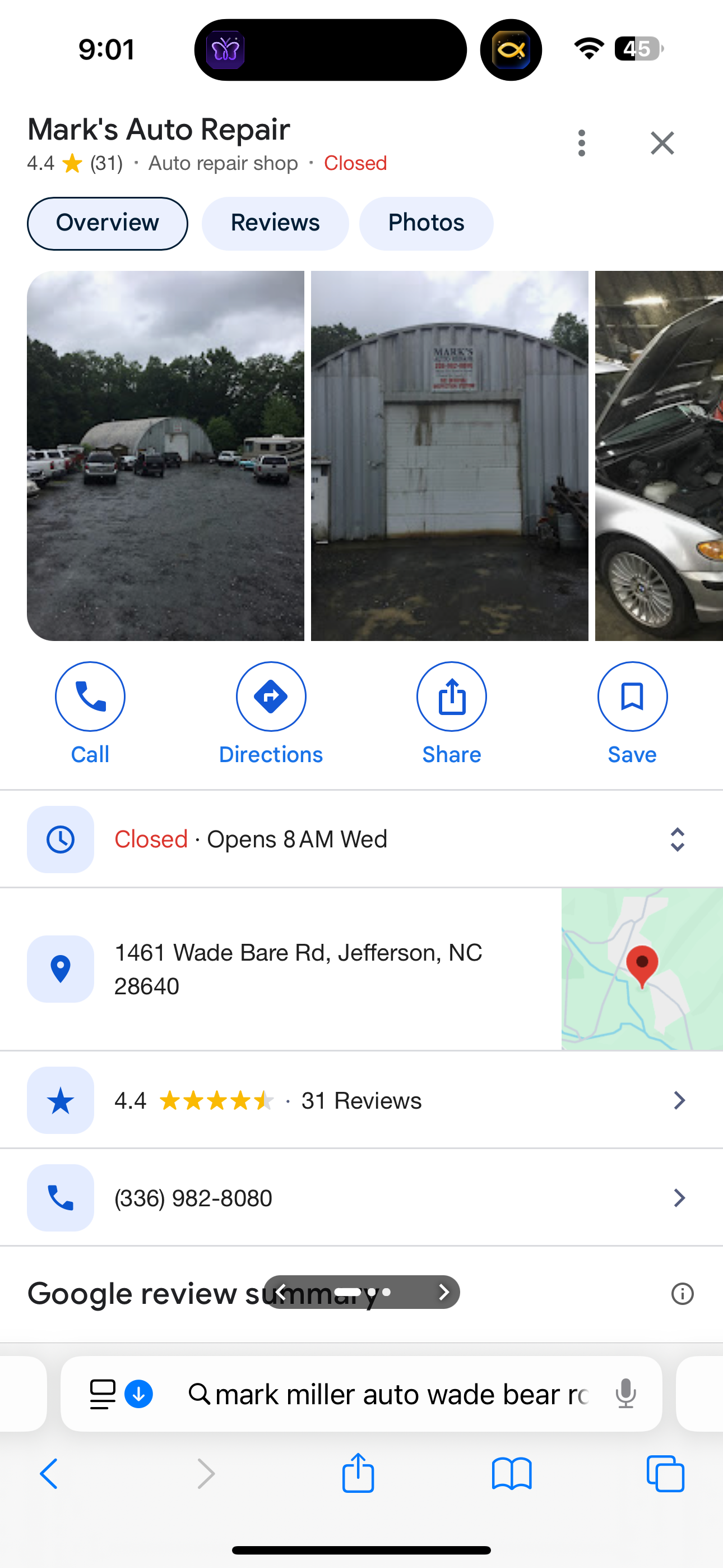The image size is (723, 1568).
Task: Show info about Google review summary
Action: click(682, 1293)
